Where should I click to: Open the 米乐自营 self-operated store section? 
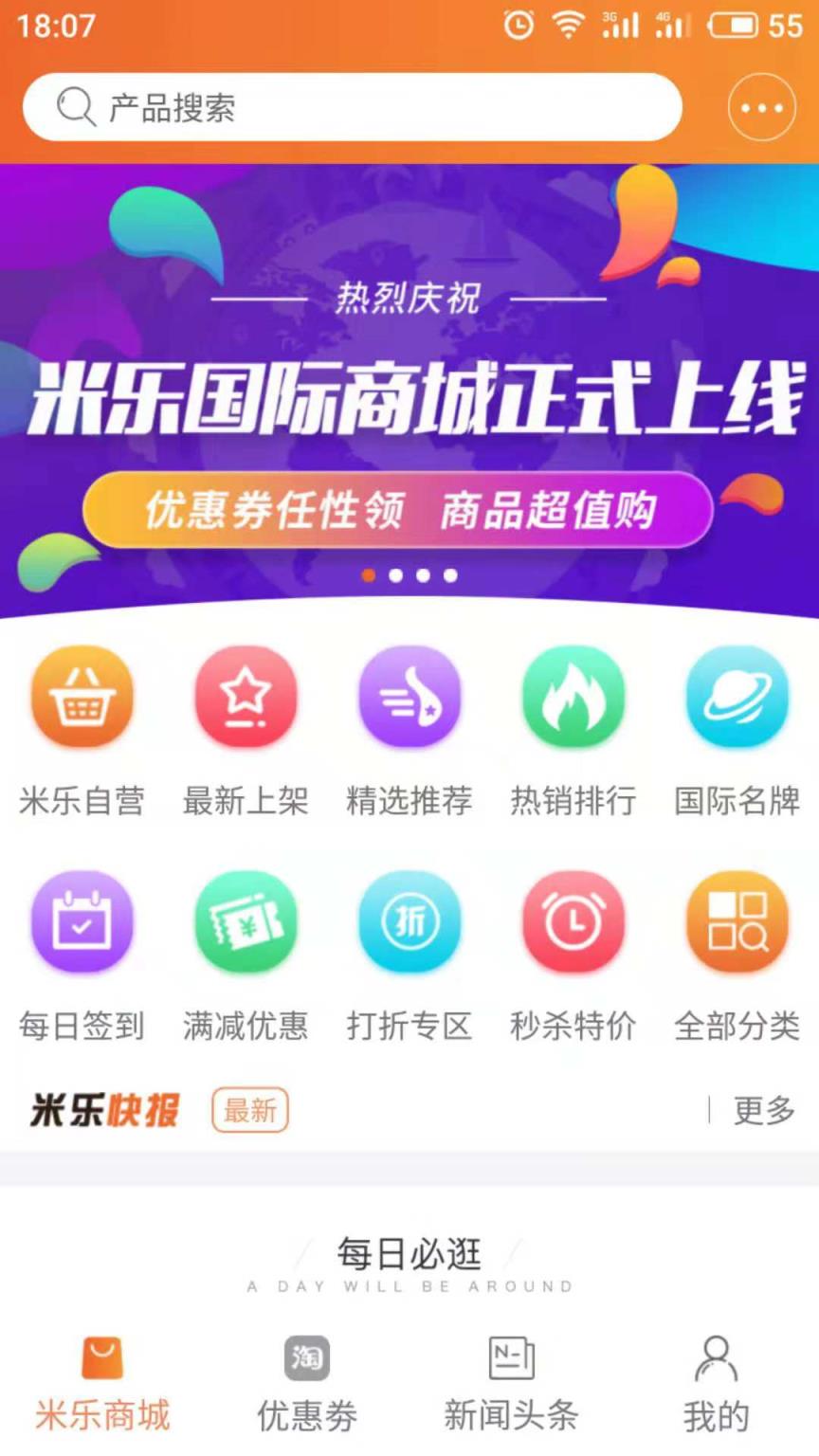tap(82, 697)
